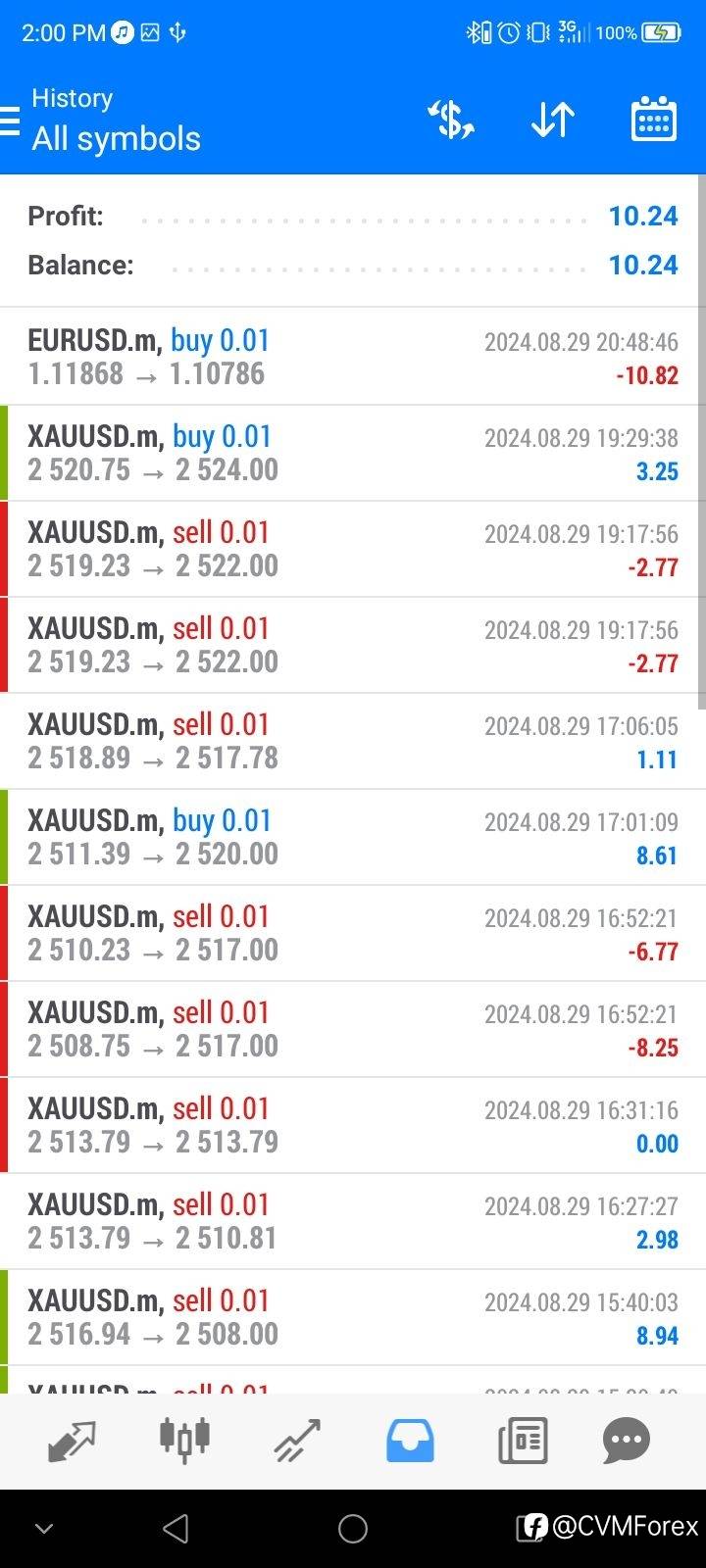
Task: Open the sort order arrows
Action: point(552,120)
